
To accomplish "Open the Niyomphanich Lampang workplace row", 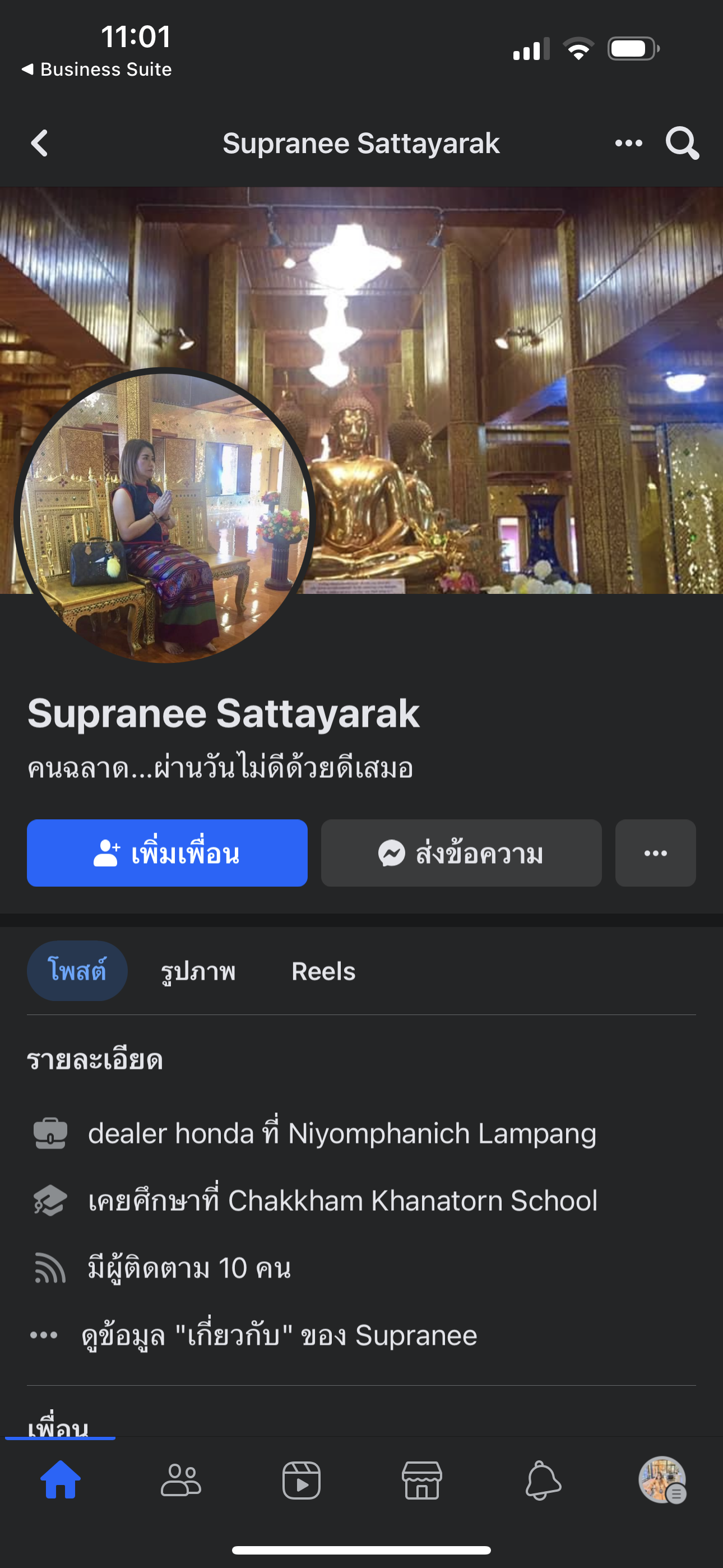I will coord(341,1133).
